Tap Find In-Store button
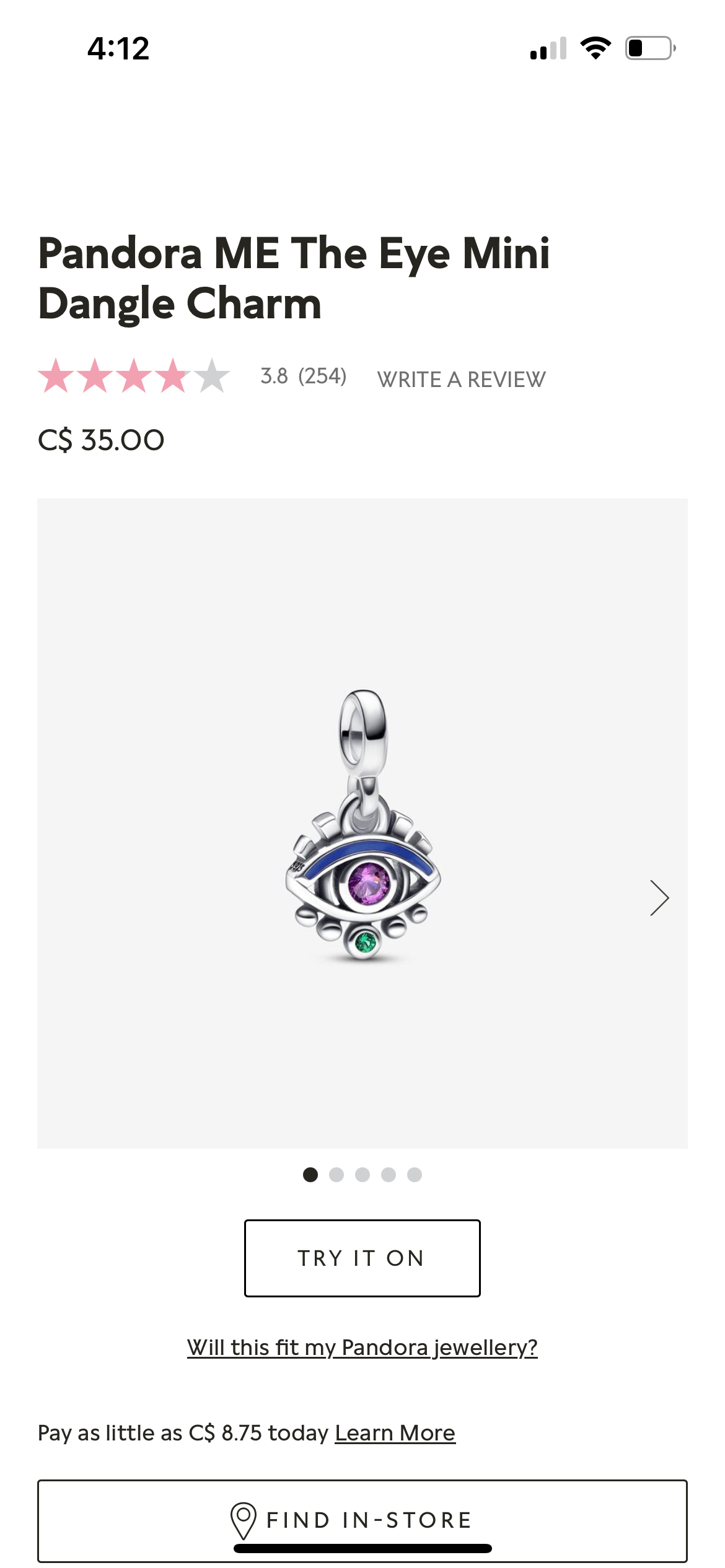The image size is (725, 1568). tap(362, 1520)
